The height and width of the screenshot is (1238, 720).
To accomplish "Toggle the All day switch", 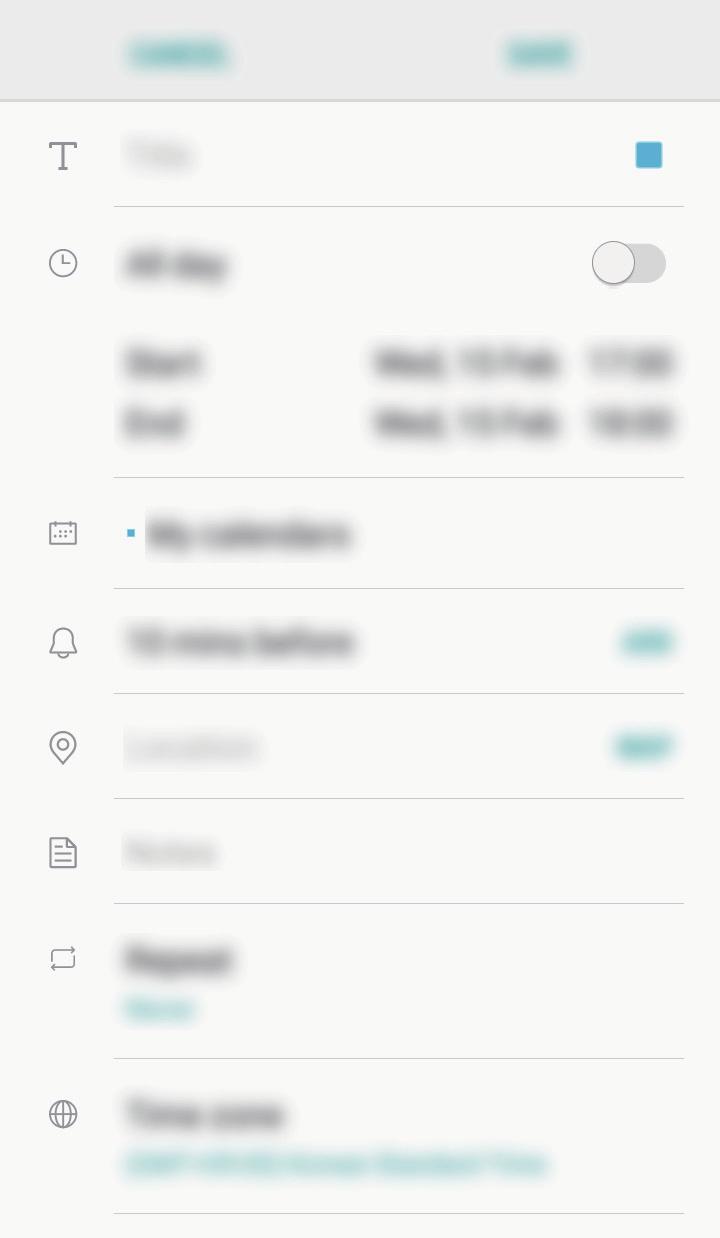I will coord(628,263).
